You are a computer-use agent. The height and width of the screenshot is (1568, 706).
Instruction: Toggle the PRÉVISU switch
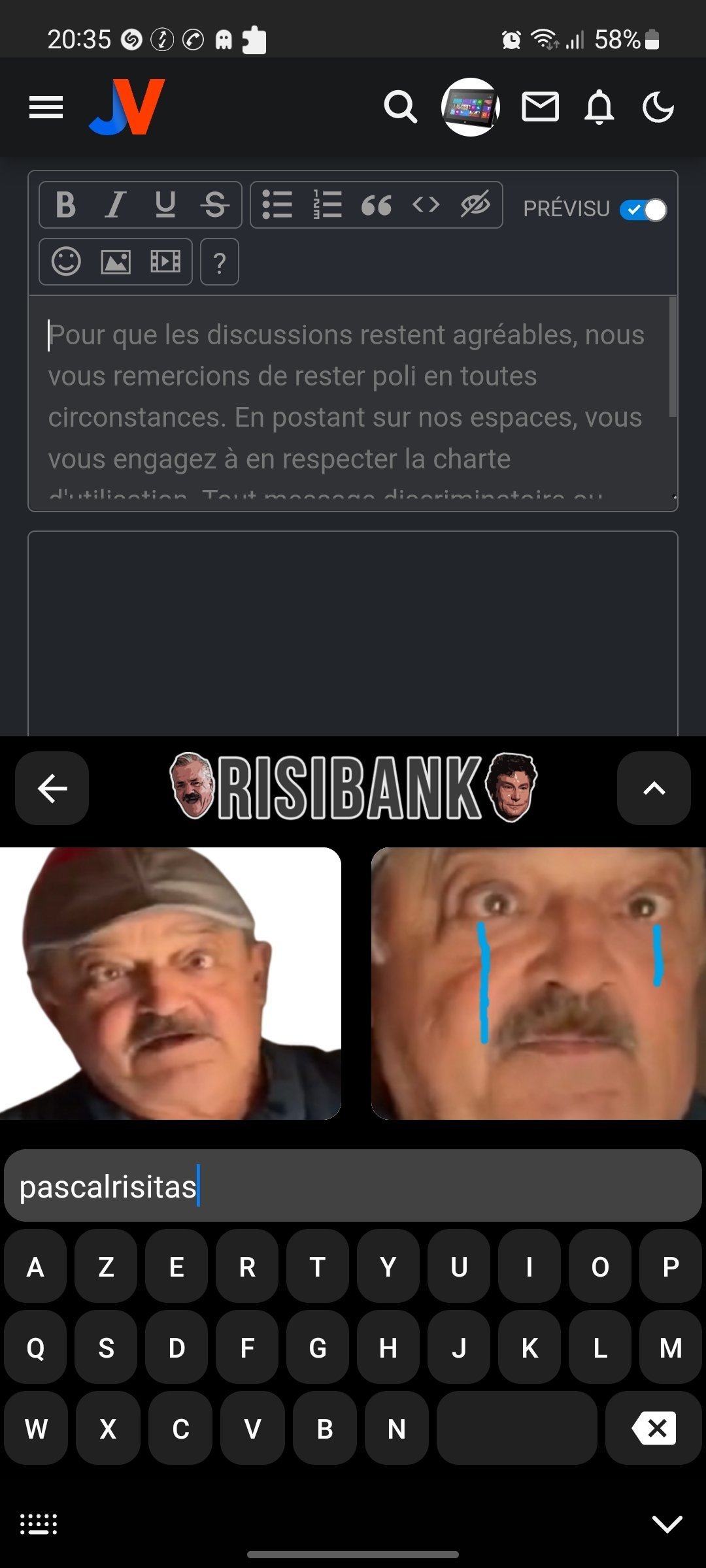(643, 210)
